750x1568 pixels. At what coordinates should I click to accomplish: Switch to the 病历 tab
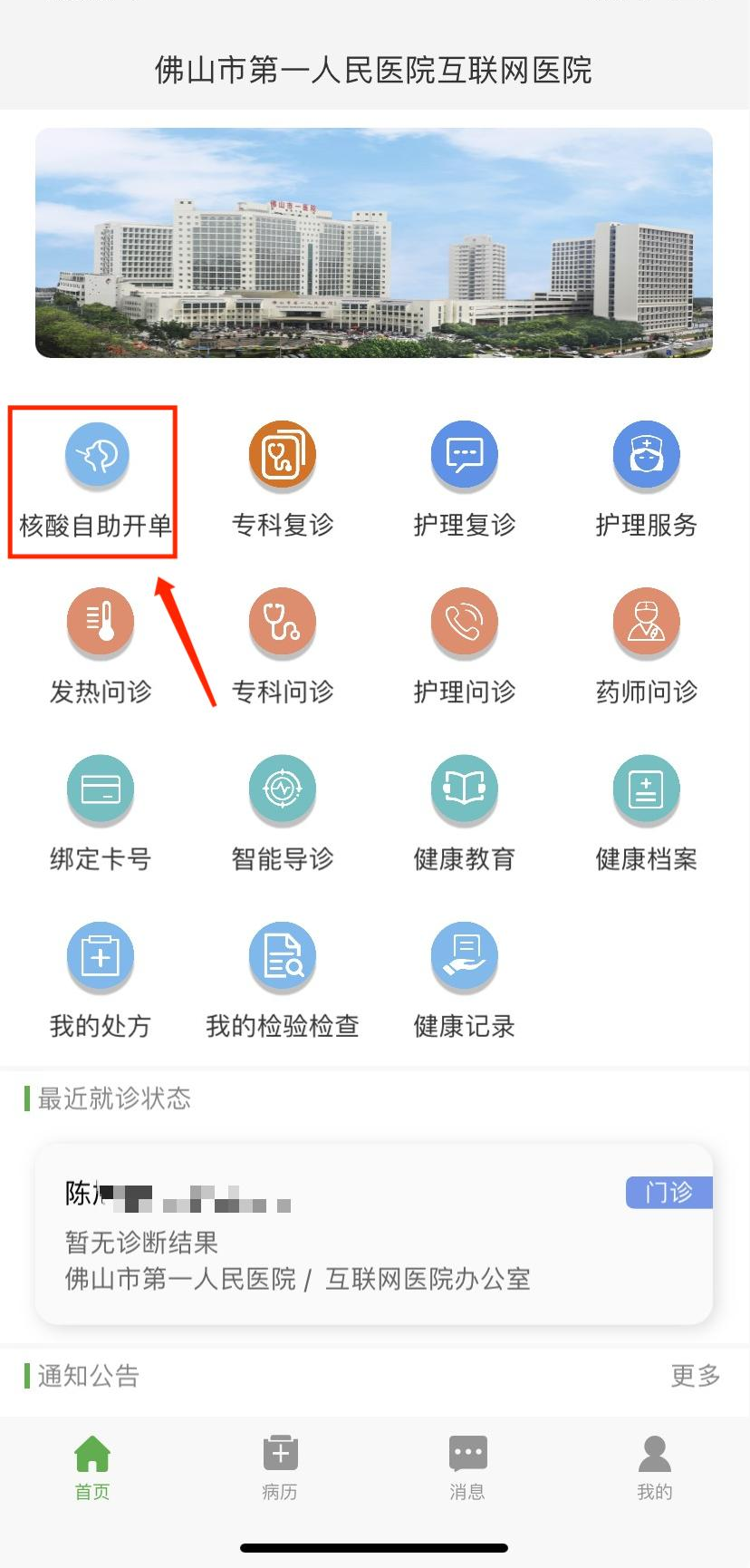click(x=280, y=1467)
